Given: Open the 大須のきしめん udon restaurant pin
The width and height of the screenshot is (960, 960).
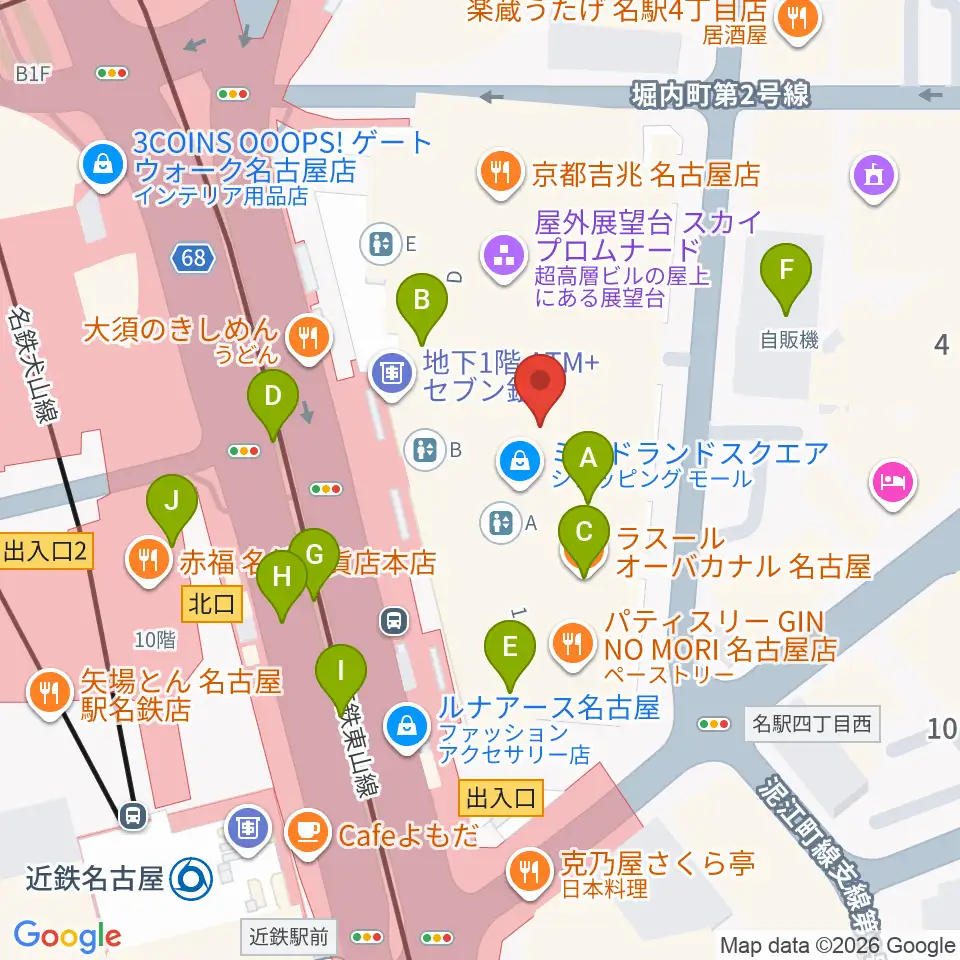Looking at the screenshot, I should (x=309, y=339).
